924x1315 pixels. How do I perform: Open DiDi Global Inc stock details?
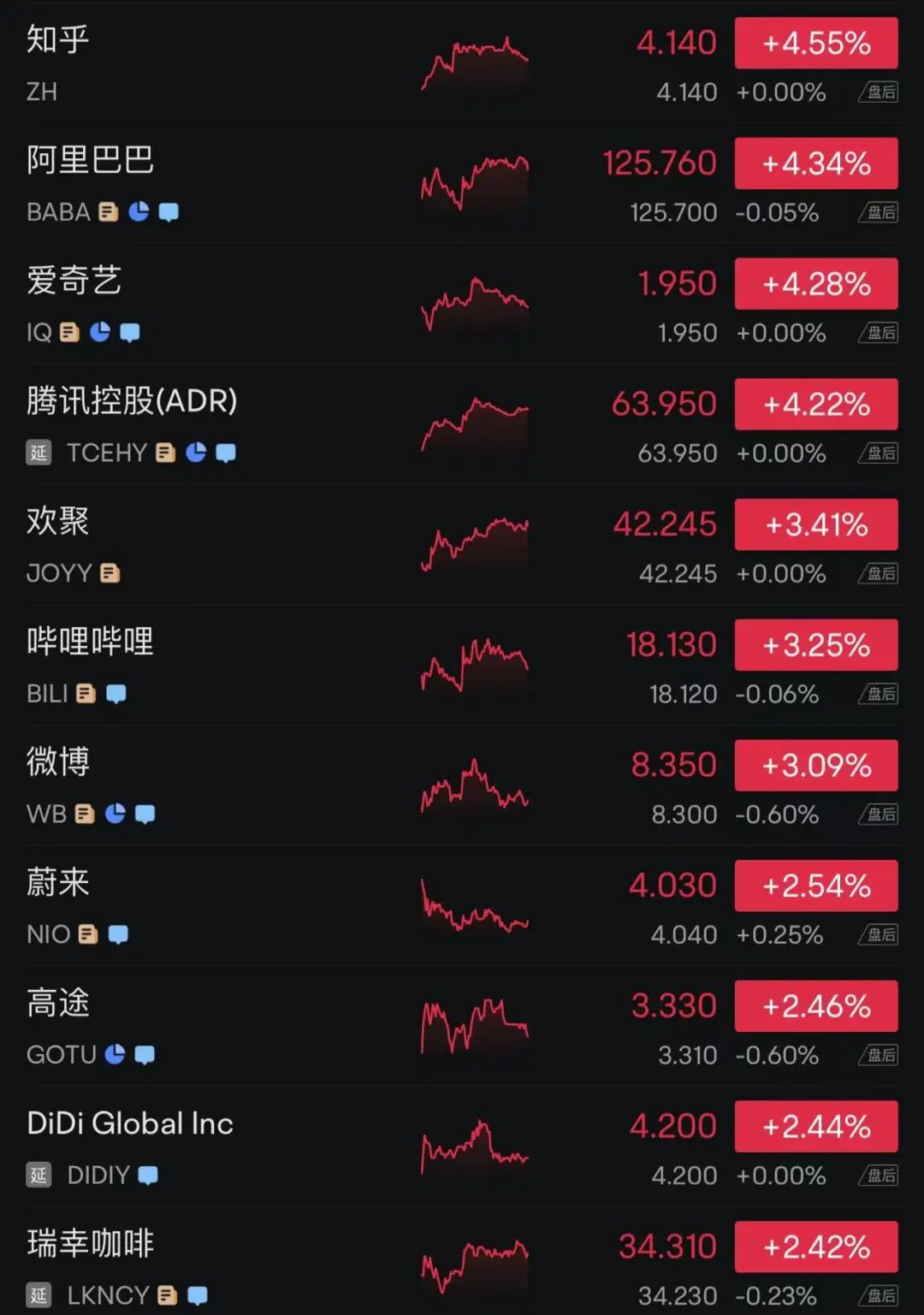[130, 1123]
